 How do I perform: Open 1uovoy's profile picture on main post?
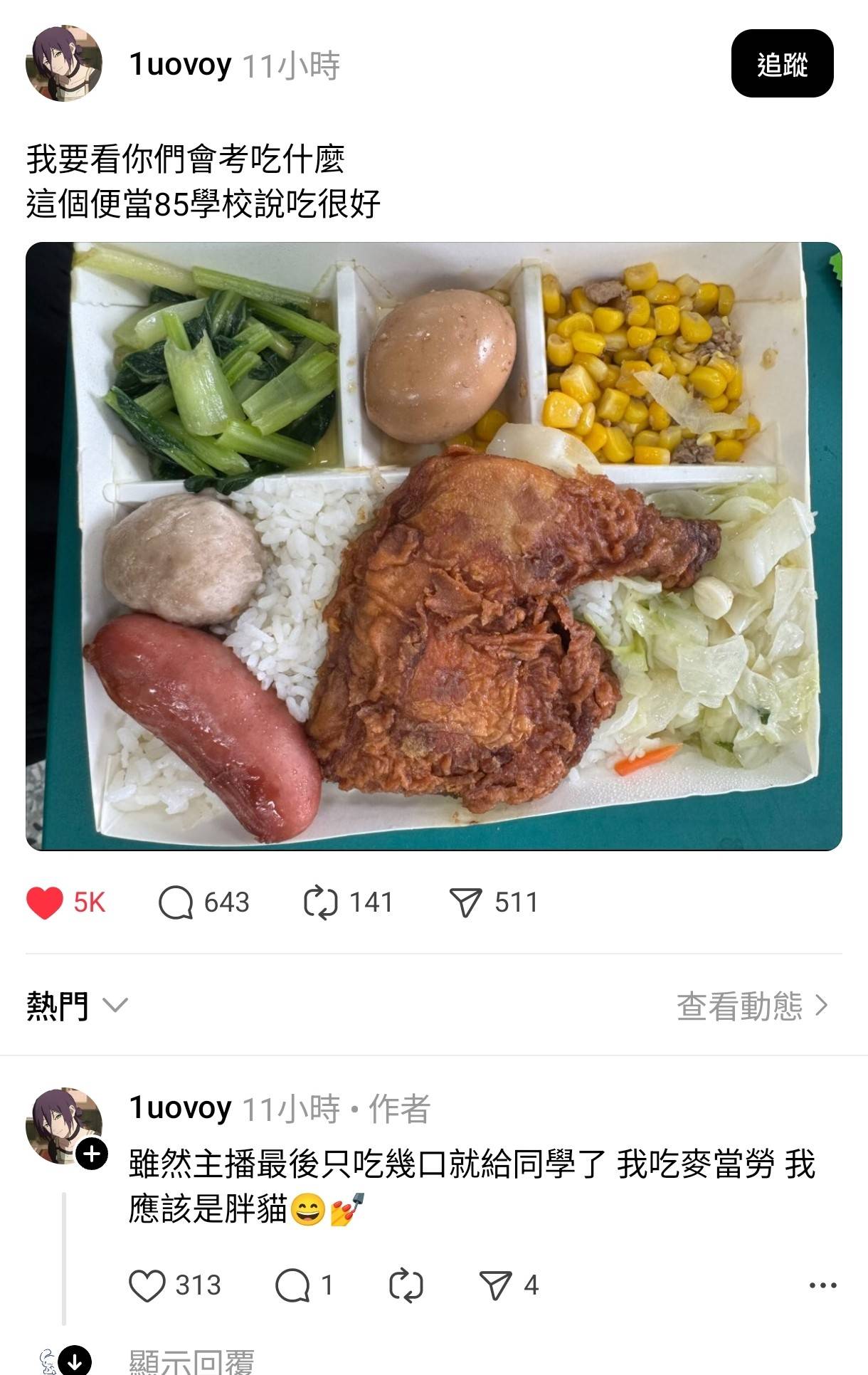click(63, 64)
